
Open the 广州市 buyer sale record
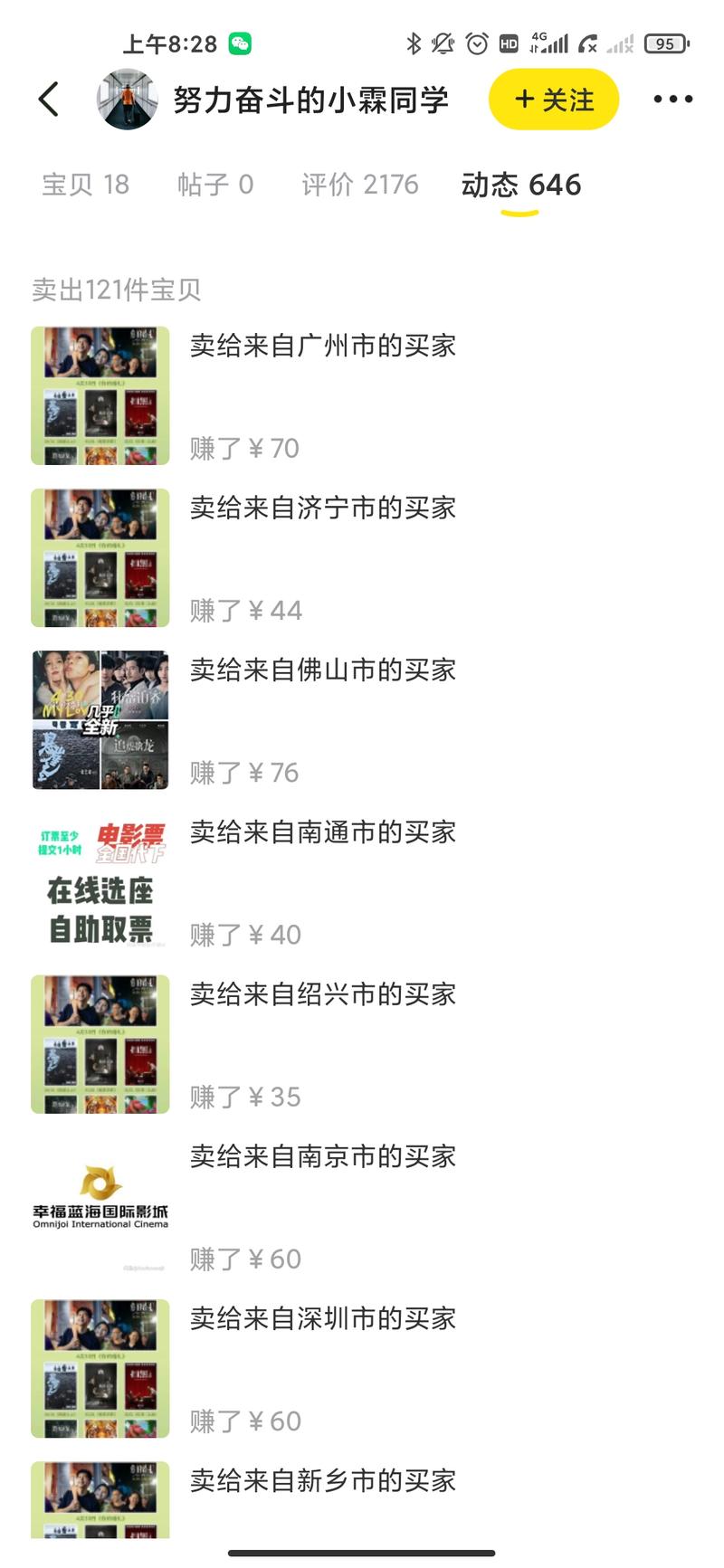click(323, 347)
